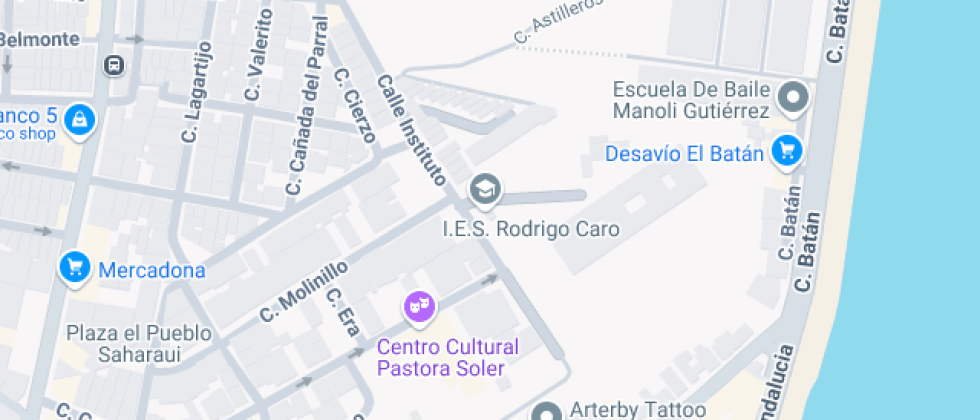Tap the bus stop icon near Belmonte
The height and width of the screenshot is (420, 980).
115,66
